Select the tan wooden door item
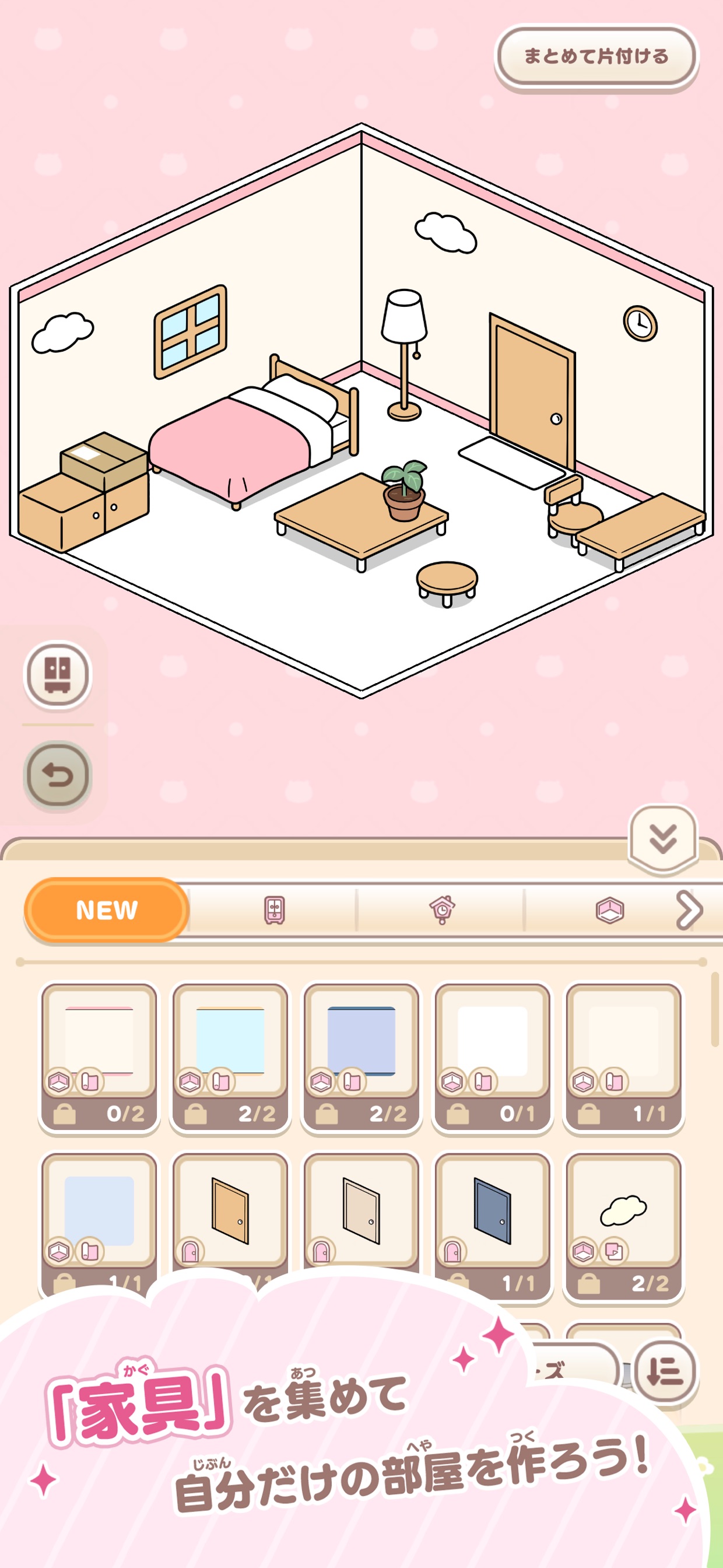This screenshot has height=1568, width=723. [230, 1212]
